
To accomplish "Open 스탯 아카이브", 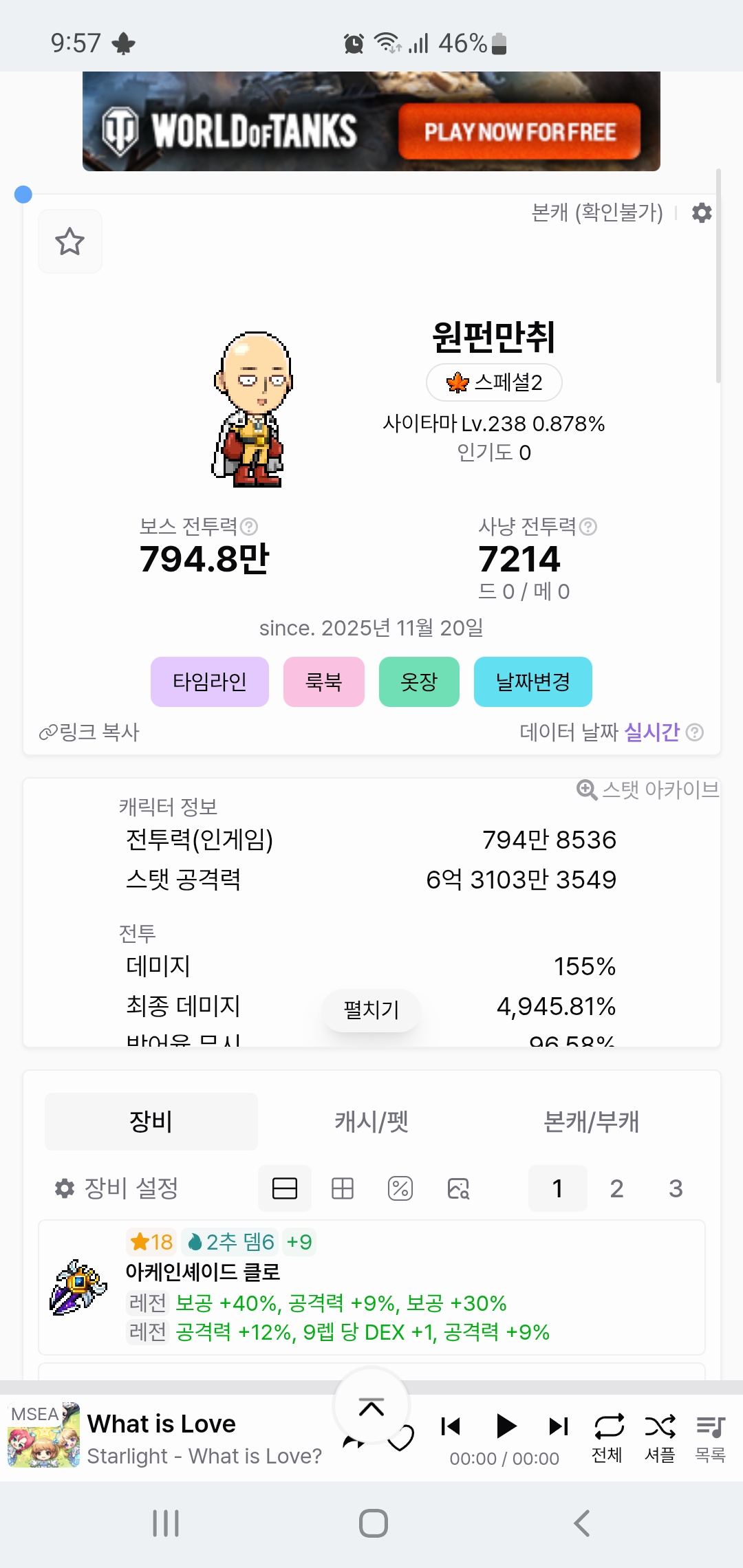I will (x=647, y=790).
